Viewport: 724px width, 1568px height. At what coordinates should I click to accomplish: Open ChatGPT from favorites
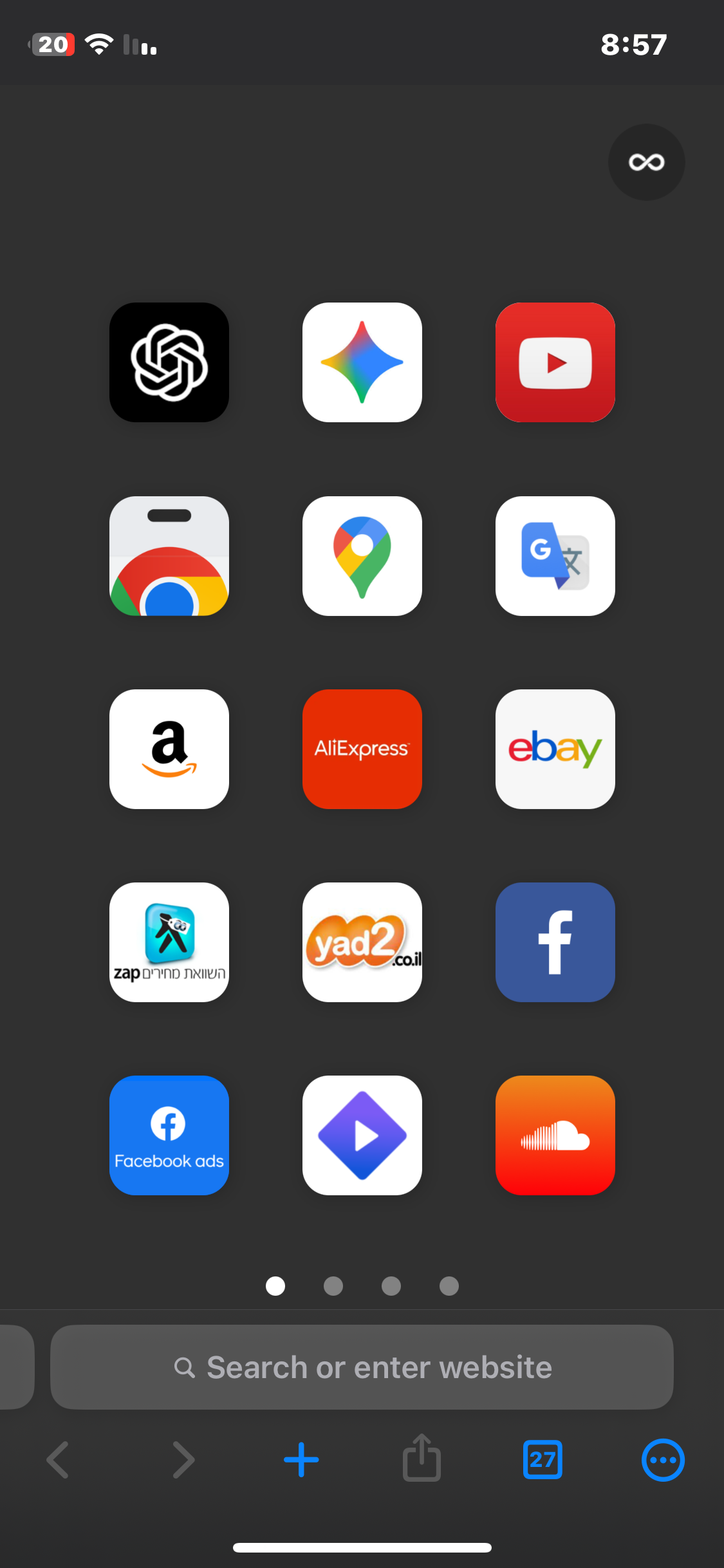click(169, 362)
